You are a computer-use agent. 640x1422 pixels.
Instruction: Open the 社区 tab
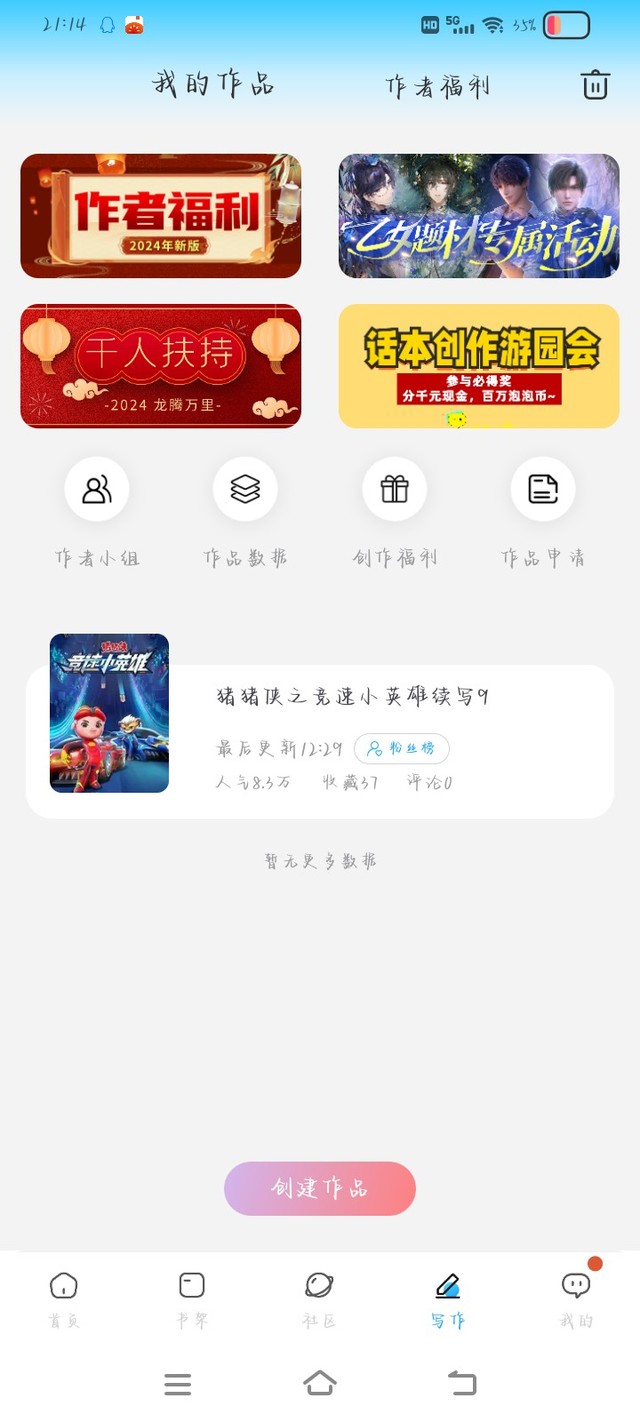point(319,1299)
